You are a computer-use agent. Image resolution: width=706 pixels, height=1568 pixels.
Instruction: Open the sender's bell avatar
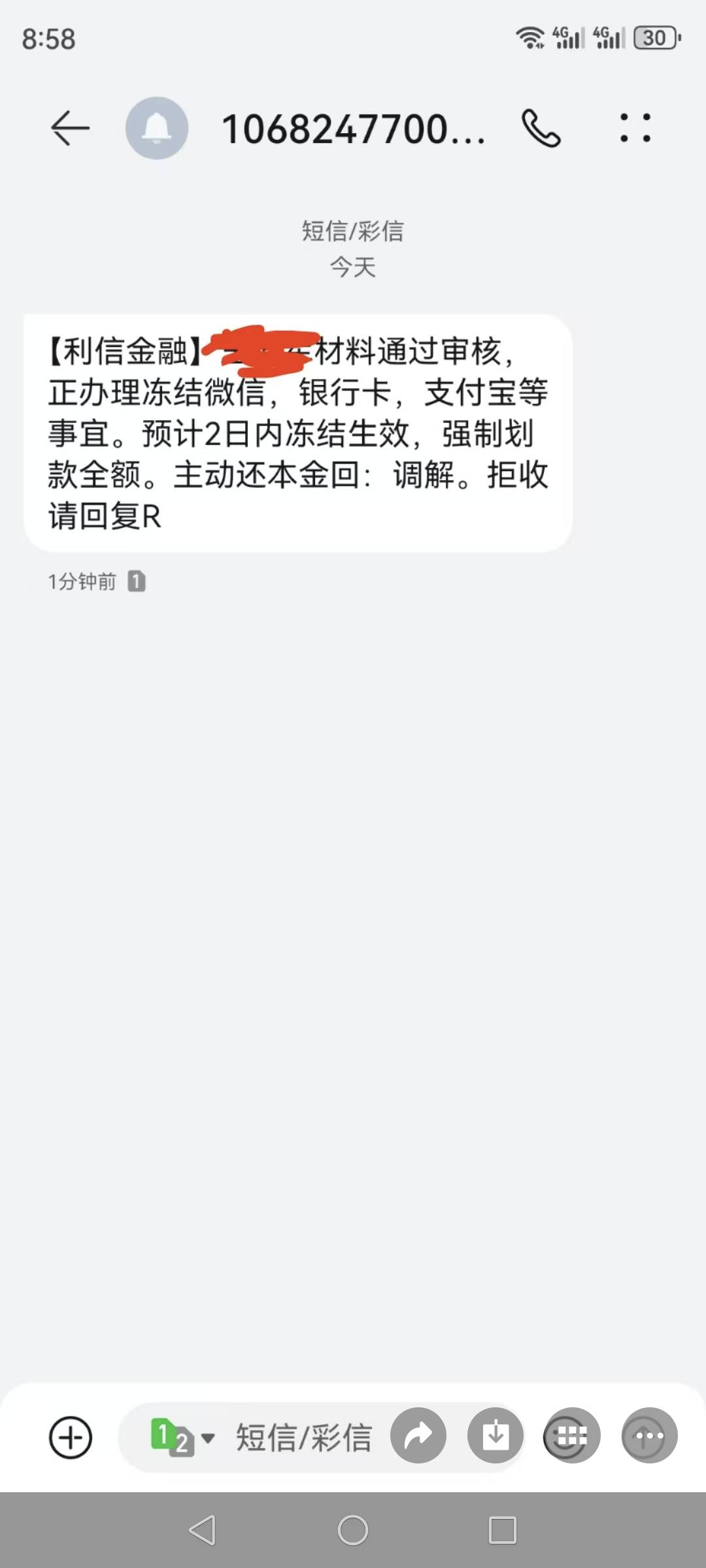click(157, 128)
